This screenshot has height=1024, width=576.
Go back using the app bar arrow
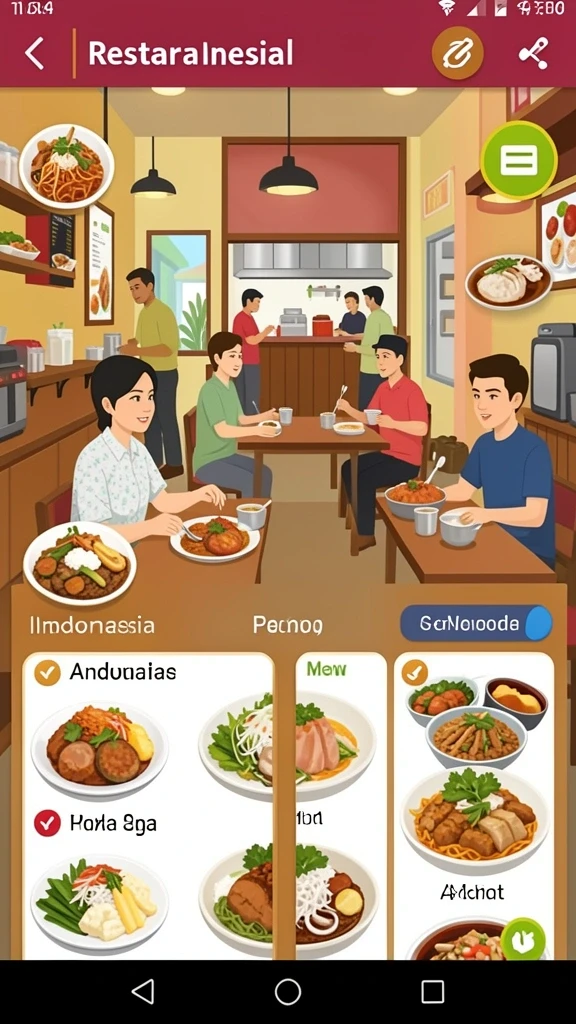pyautogui.click(x=35, y=53)
